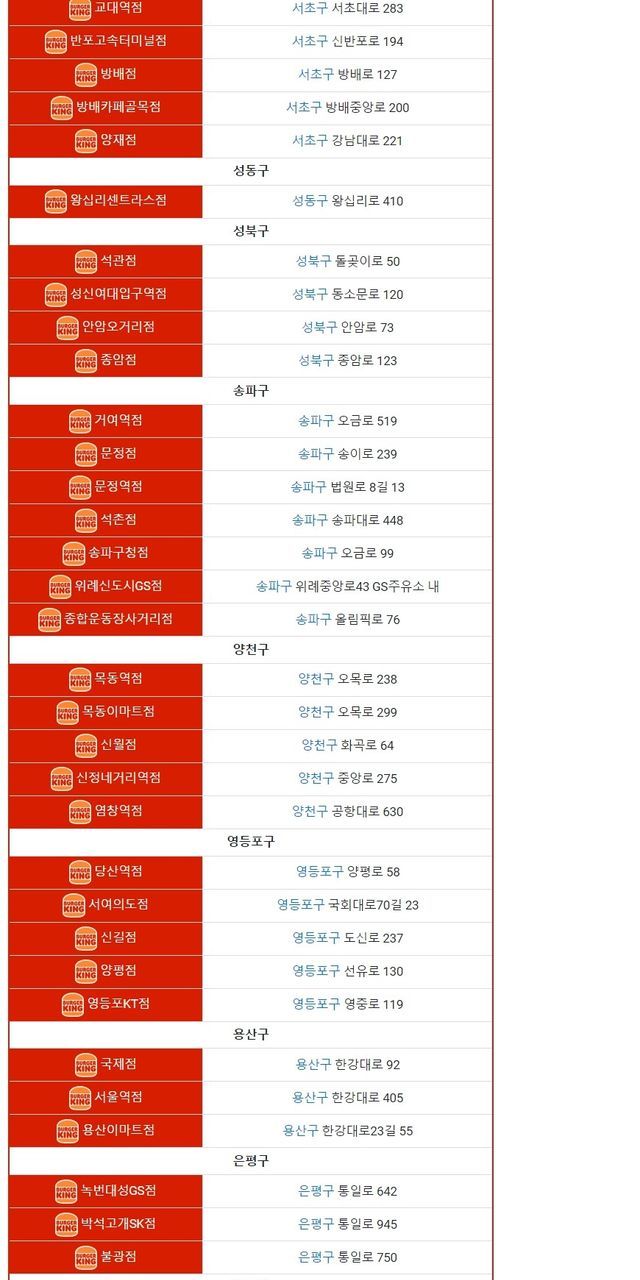Open the 용산구 link in the 용산이마트점 row
Screen dimensions: 640x1280
[x=301, y=1131]
